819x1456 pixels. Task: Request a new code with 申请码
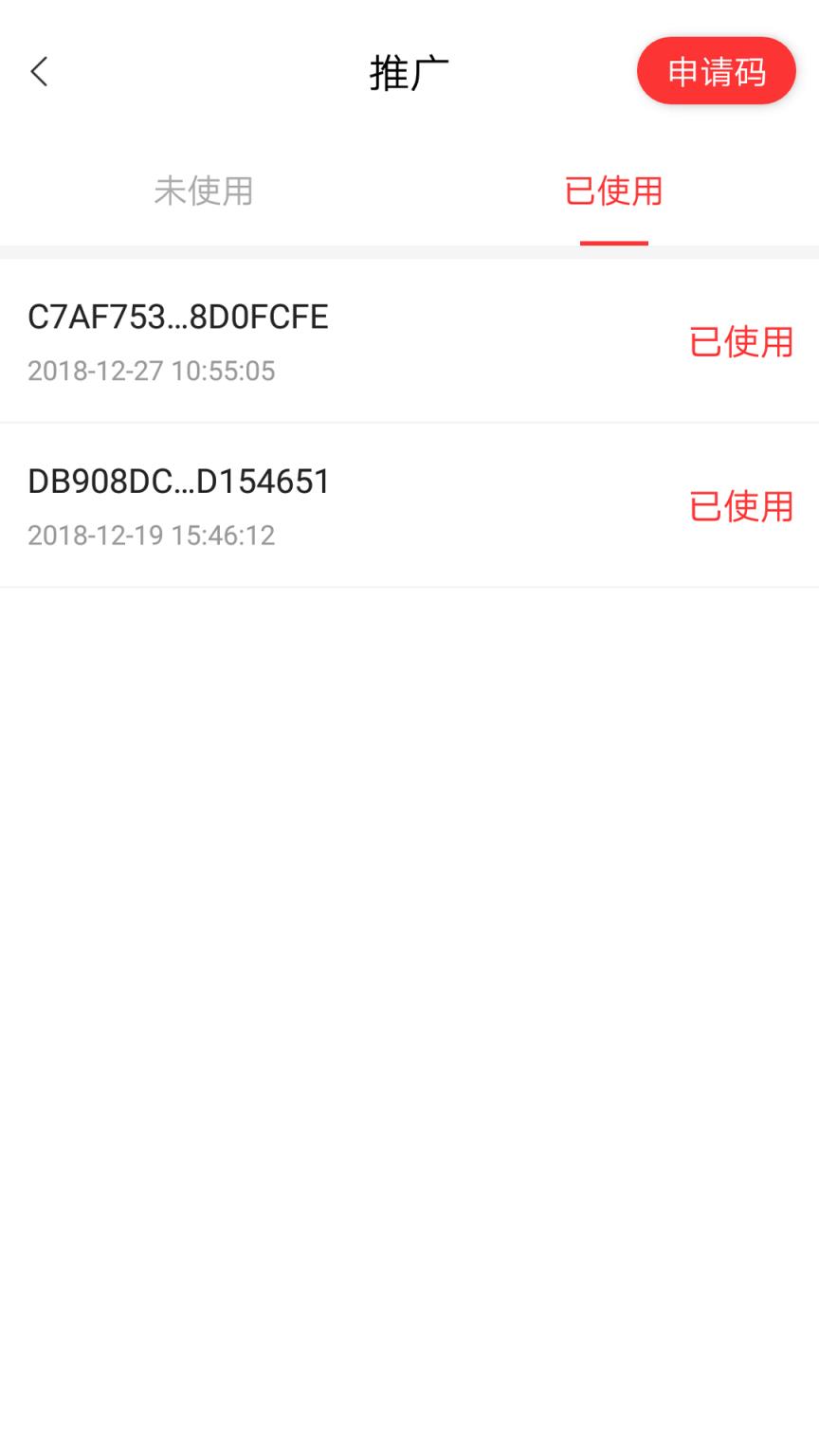click(x=716, y=70)
